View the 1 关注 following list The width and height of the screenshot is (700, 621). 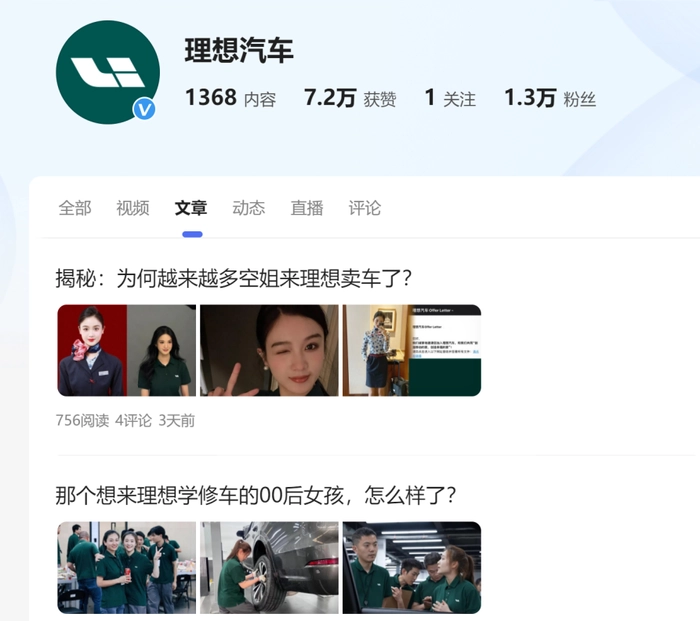point(450,98)
